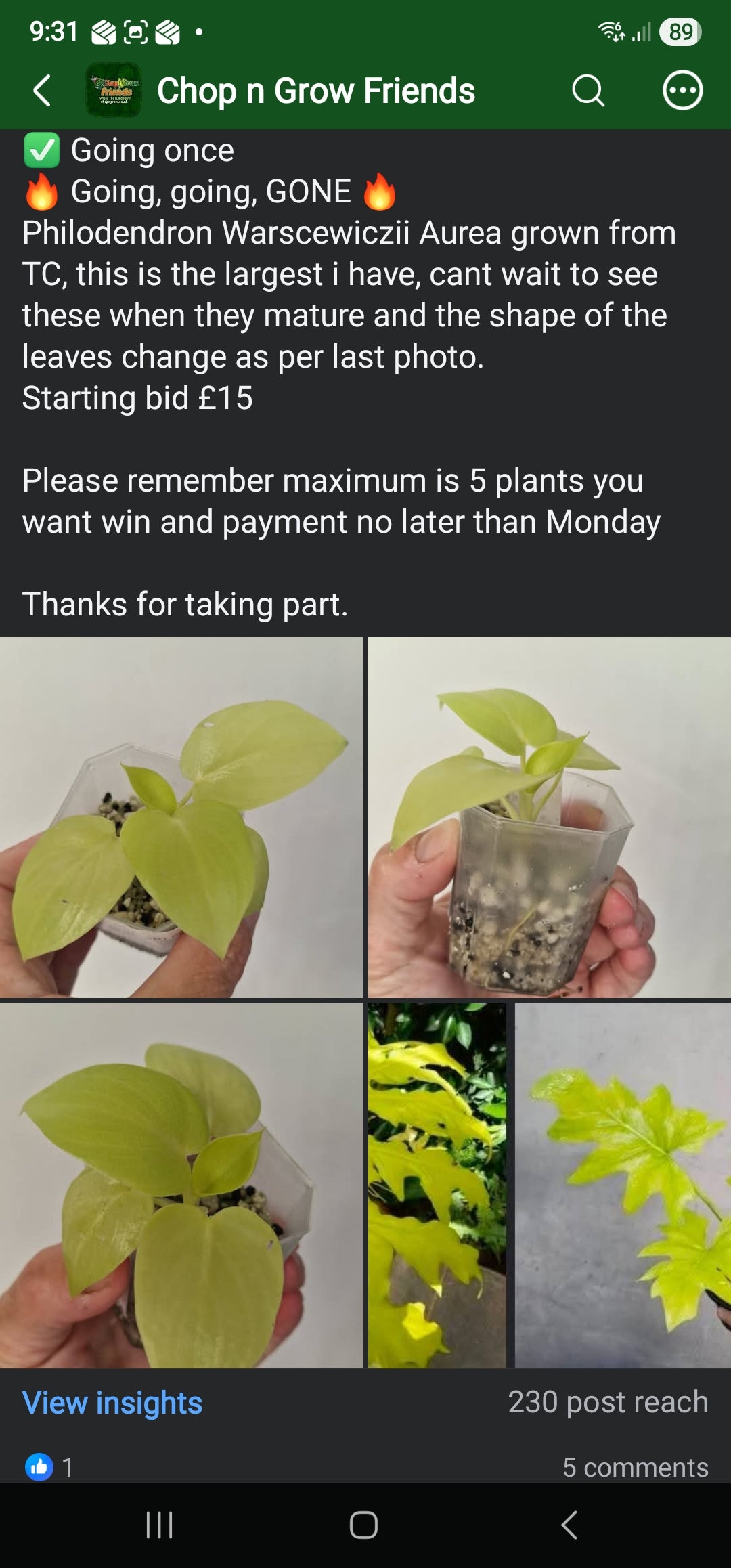The height and width of the screenshot is (1568, 731).
Task: Open the mature plant photo with dark foliage
Action: (437, 1185)
